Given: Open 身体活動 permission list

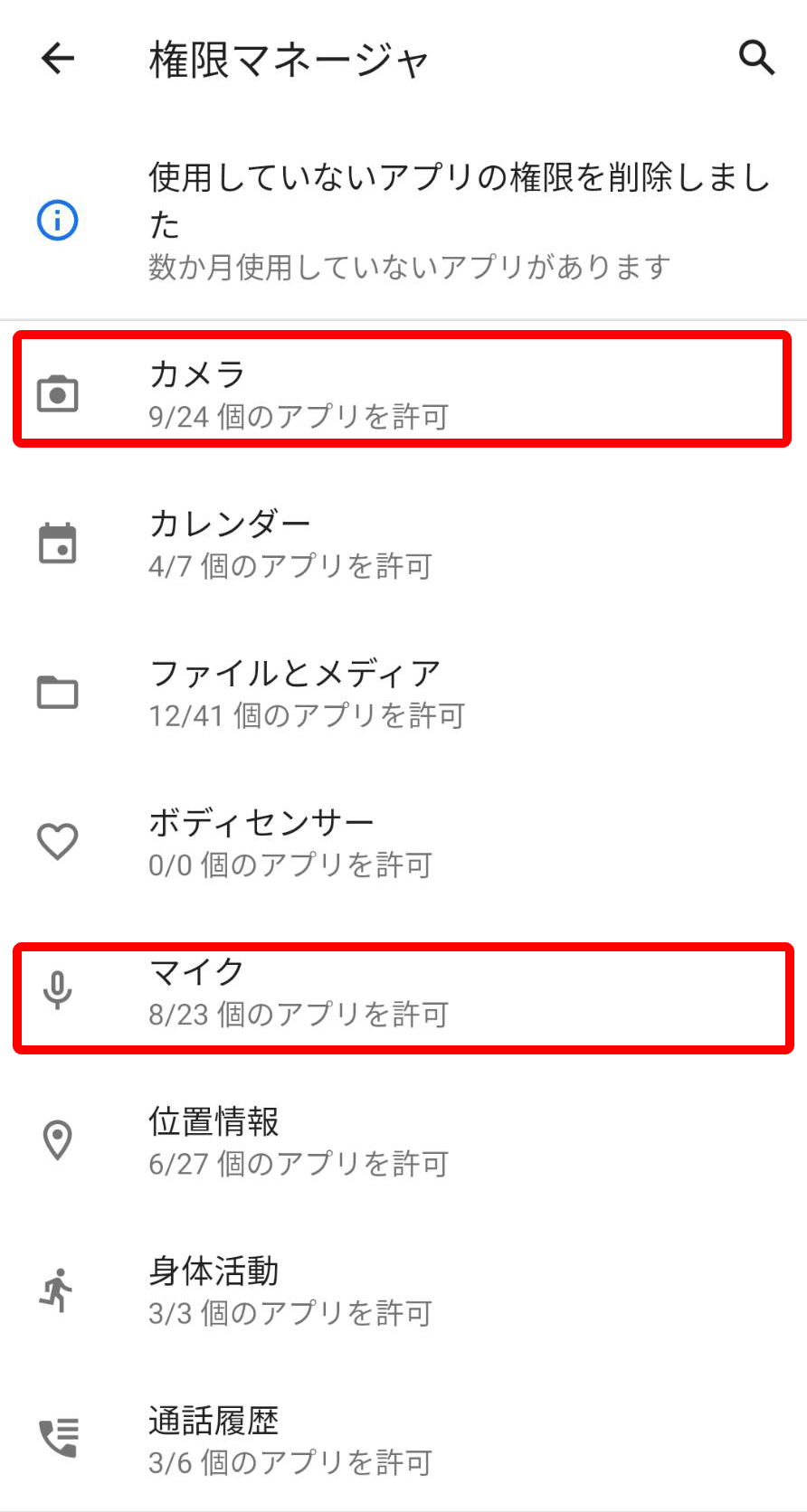Looking at the screenshot, I should point(403,1290).
